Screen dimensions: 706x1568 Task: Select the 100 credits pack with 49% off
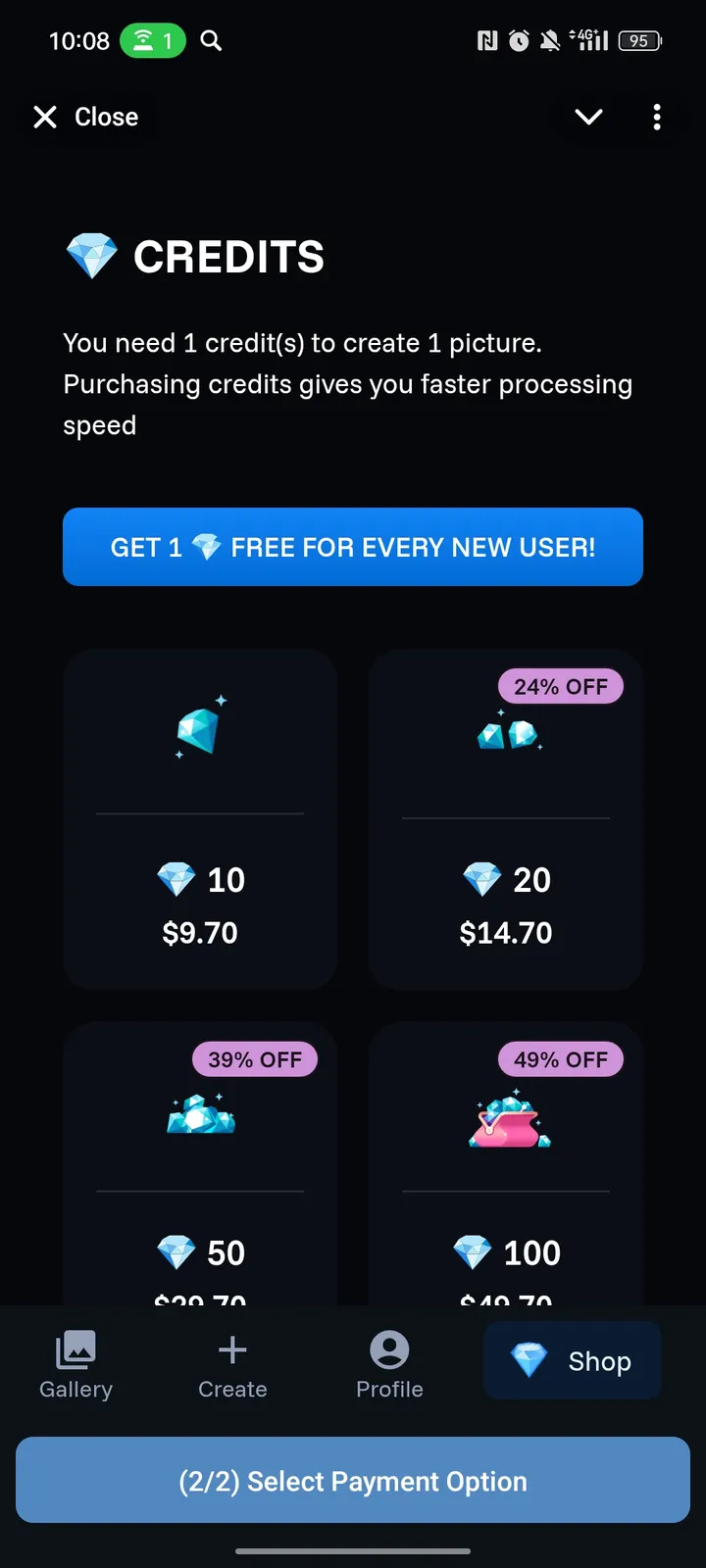pyautogui.click(x=506, y=1166)
